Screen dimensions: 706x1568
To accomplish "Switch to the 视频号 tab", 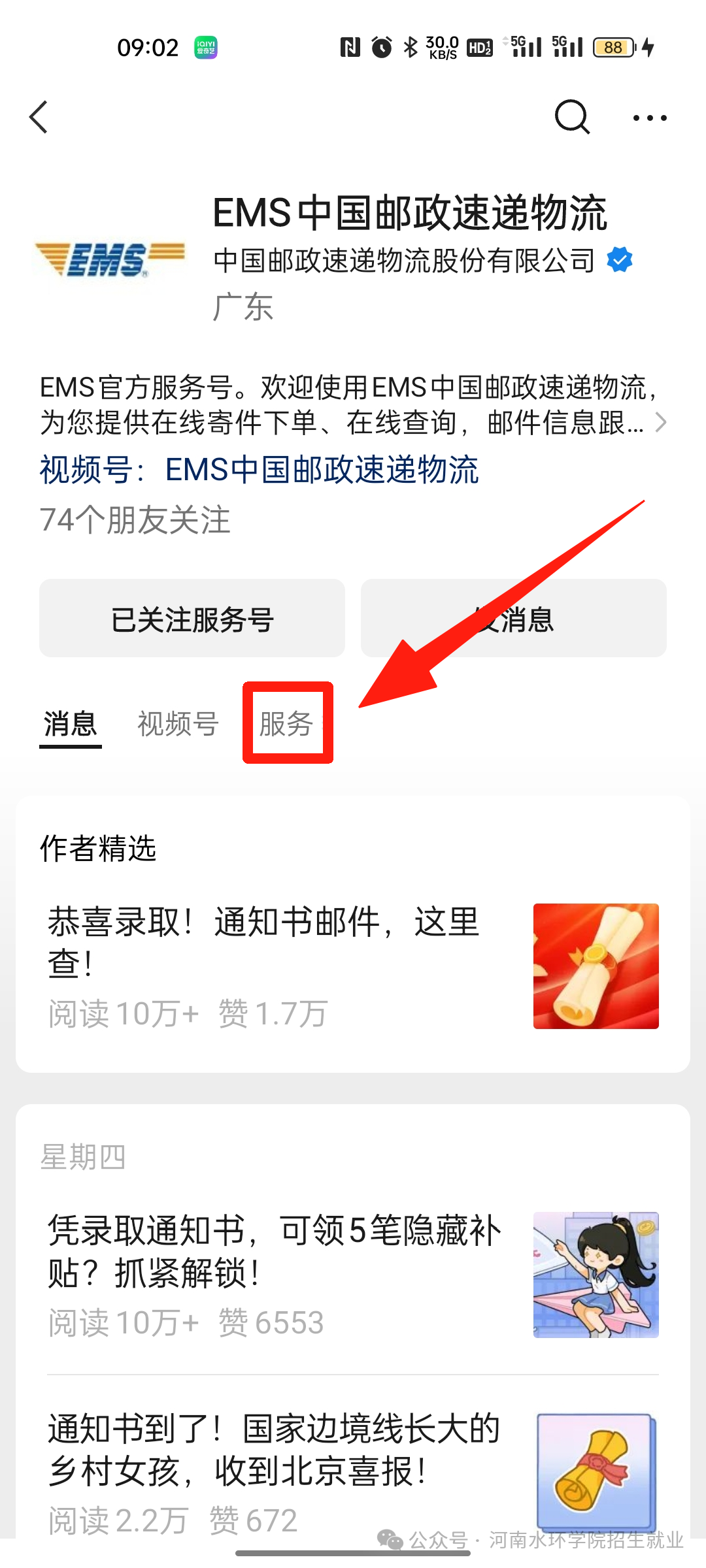I will (178, 724).
